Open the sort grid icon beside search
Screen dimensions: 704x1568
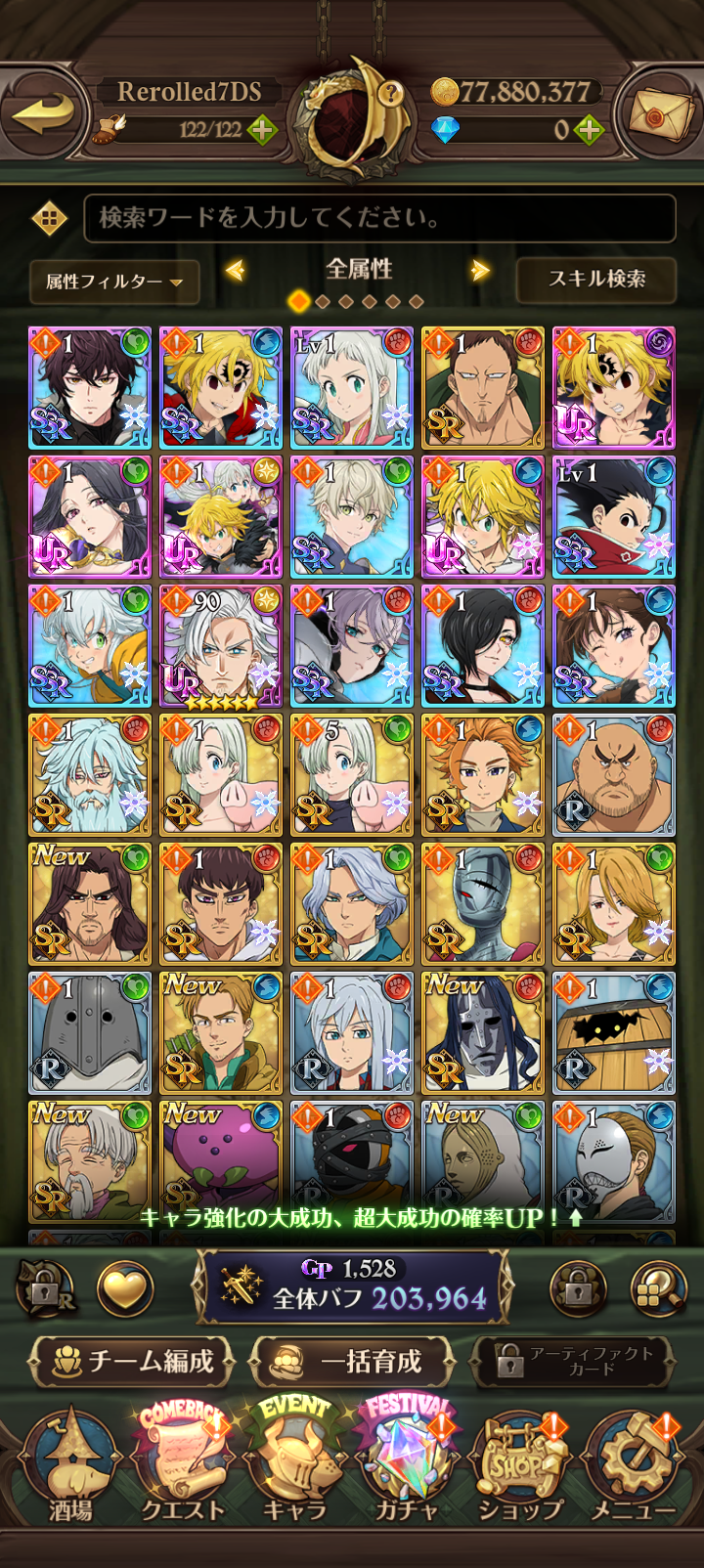(x=50, y=218)
